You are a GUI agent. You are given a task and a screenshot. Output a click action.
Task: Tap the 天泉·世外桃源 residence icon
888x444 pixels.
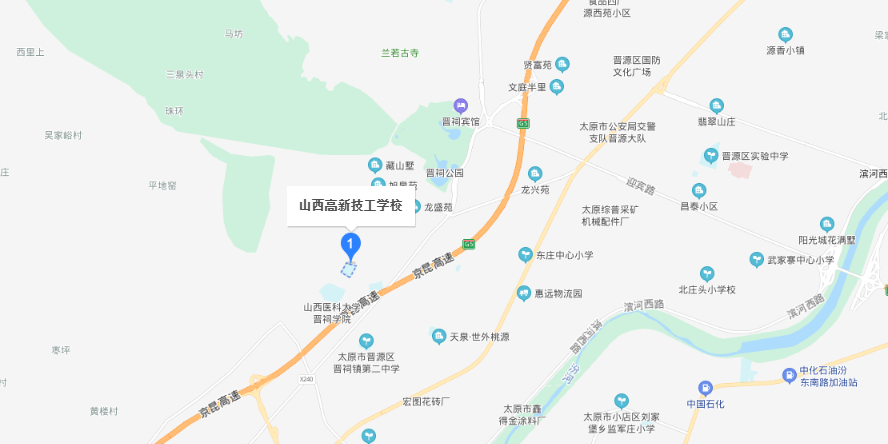(438, 335)
